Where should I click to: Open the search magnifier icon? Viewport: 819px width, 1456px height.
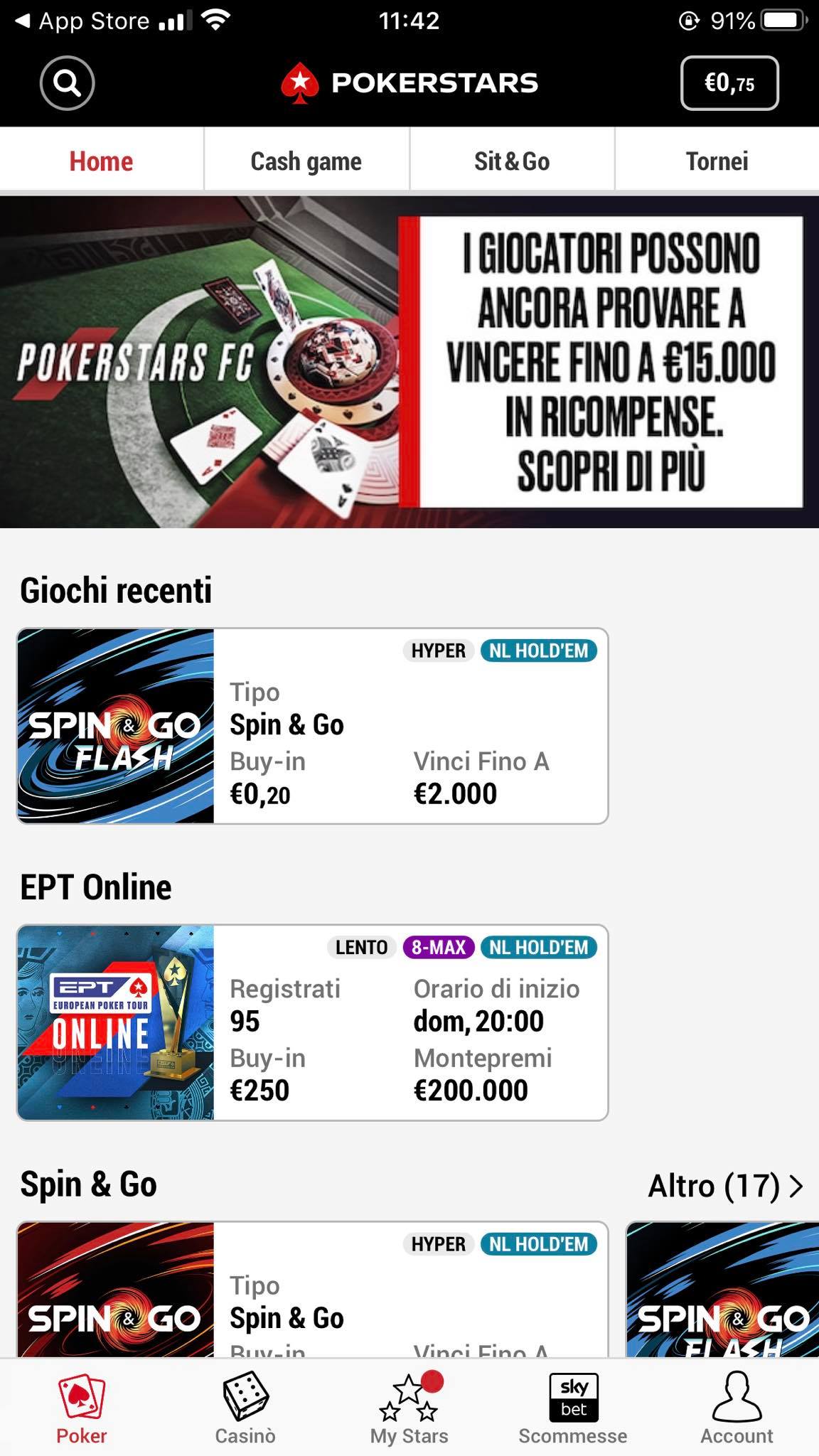coord(67,83)
